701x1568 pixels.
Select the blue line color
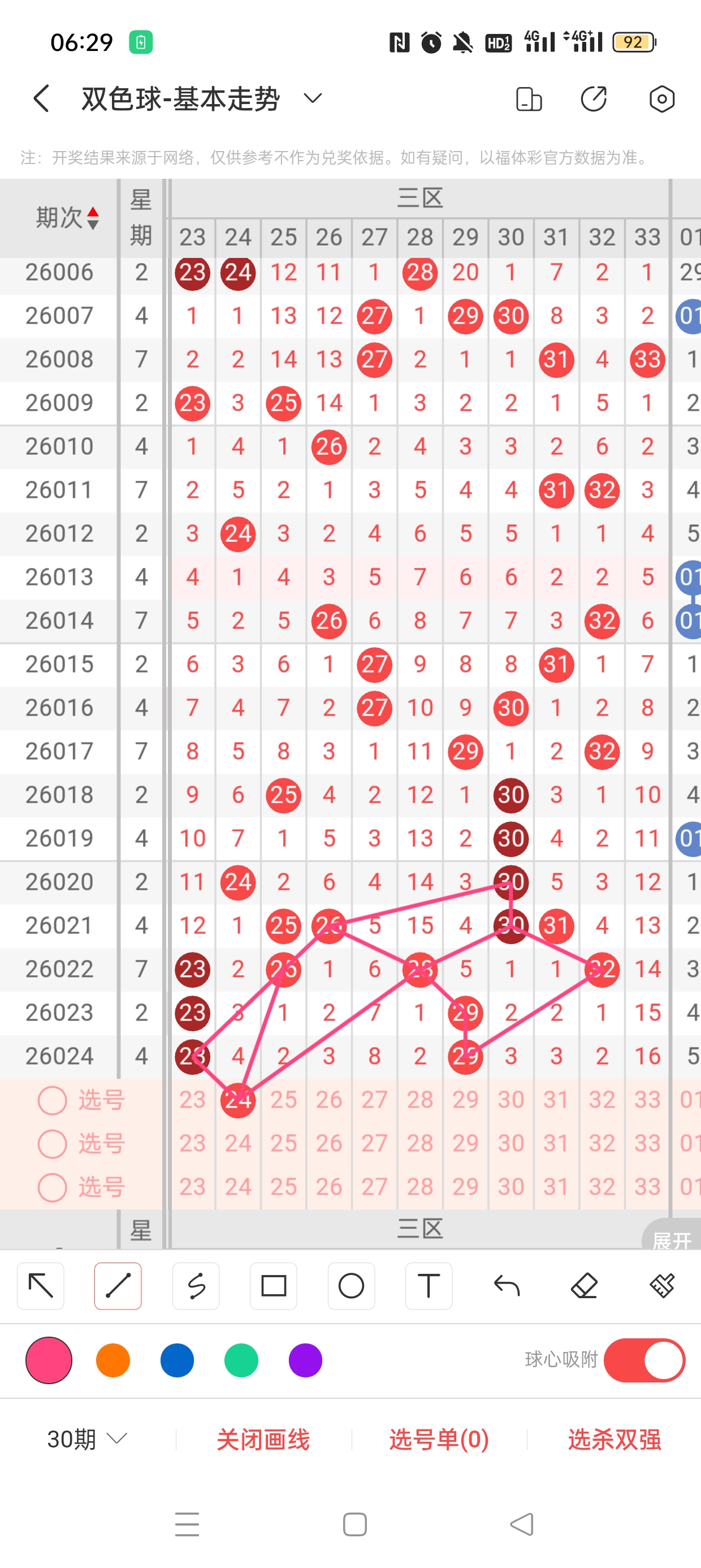[x=177, y=1360]
